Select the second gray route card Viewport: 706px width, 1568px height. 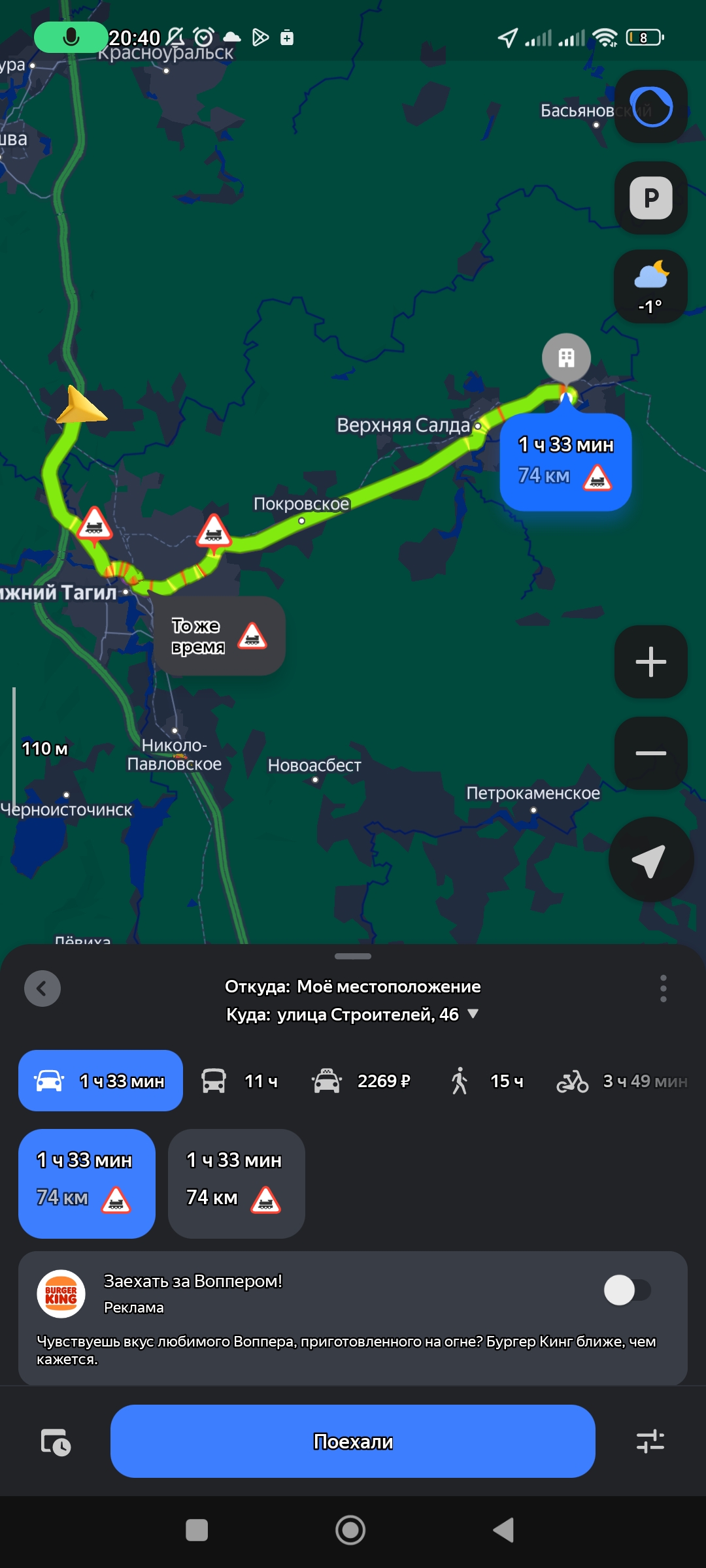[x=237, y=1184]
